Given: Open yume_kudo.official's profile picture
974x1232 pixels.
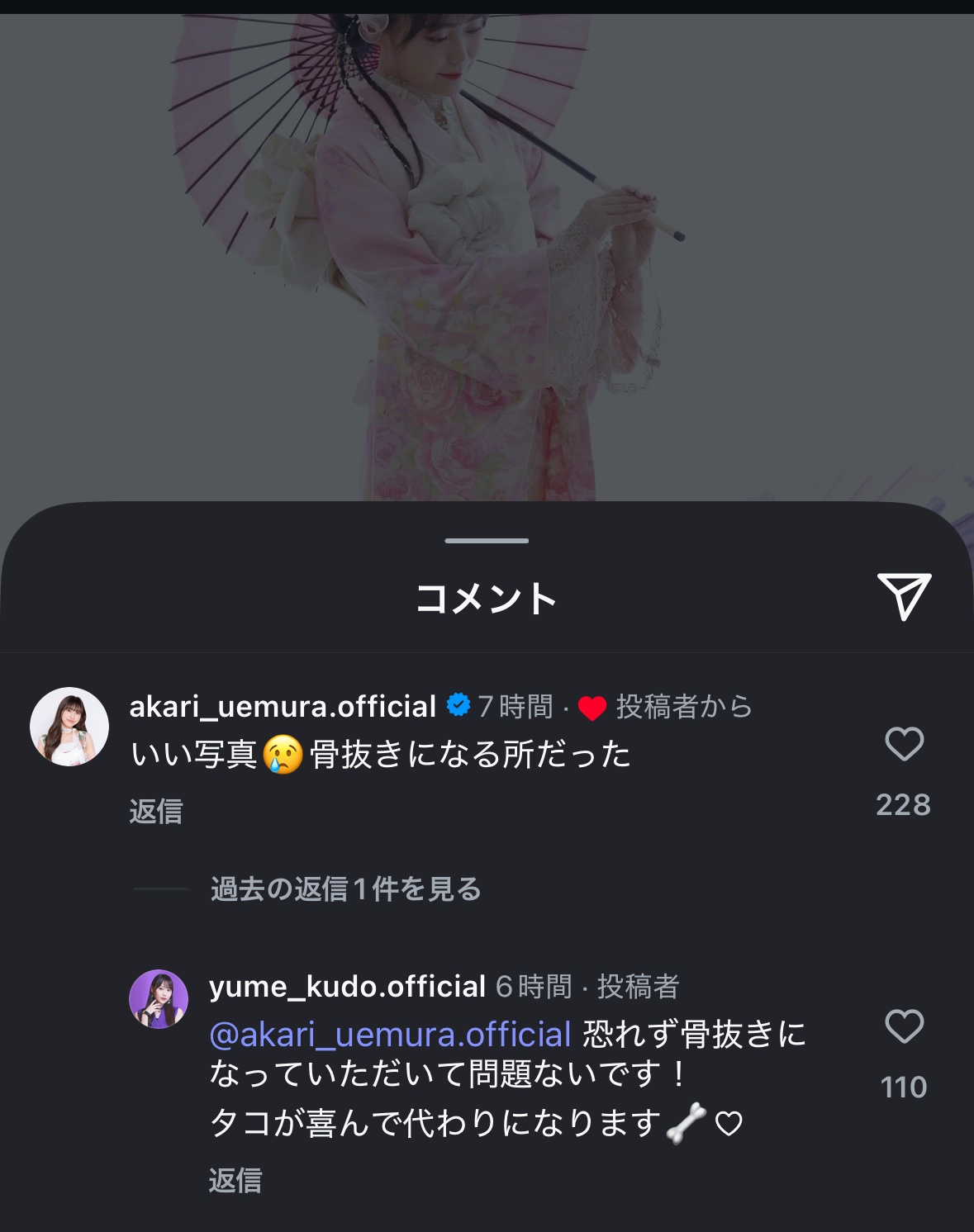Looking at the screenshot, I should 159,999.
